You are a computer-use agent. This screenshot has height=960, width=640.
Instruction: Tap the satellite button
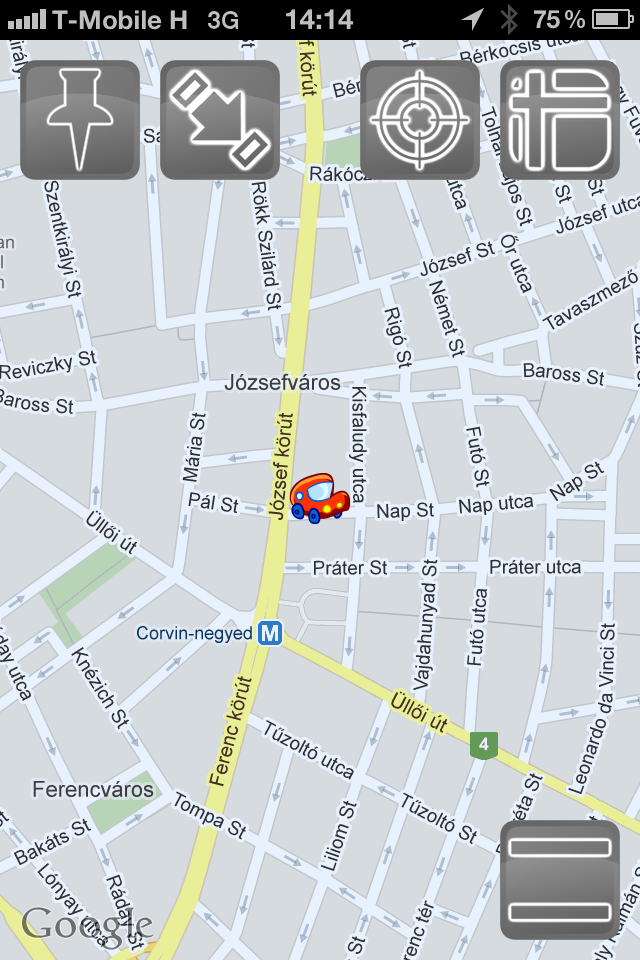click(x=220, y=120)
